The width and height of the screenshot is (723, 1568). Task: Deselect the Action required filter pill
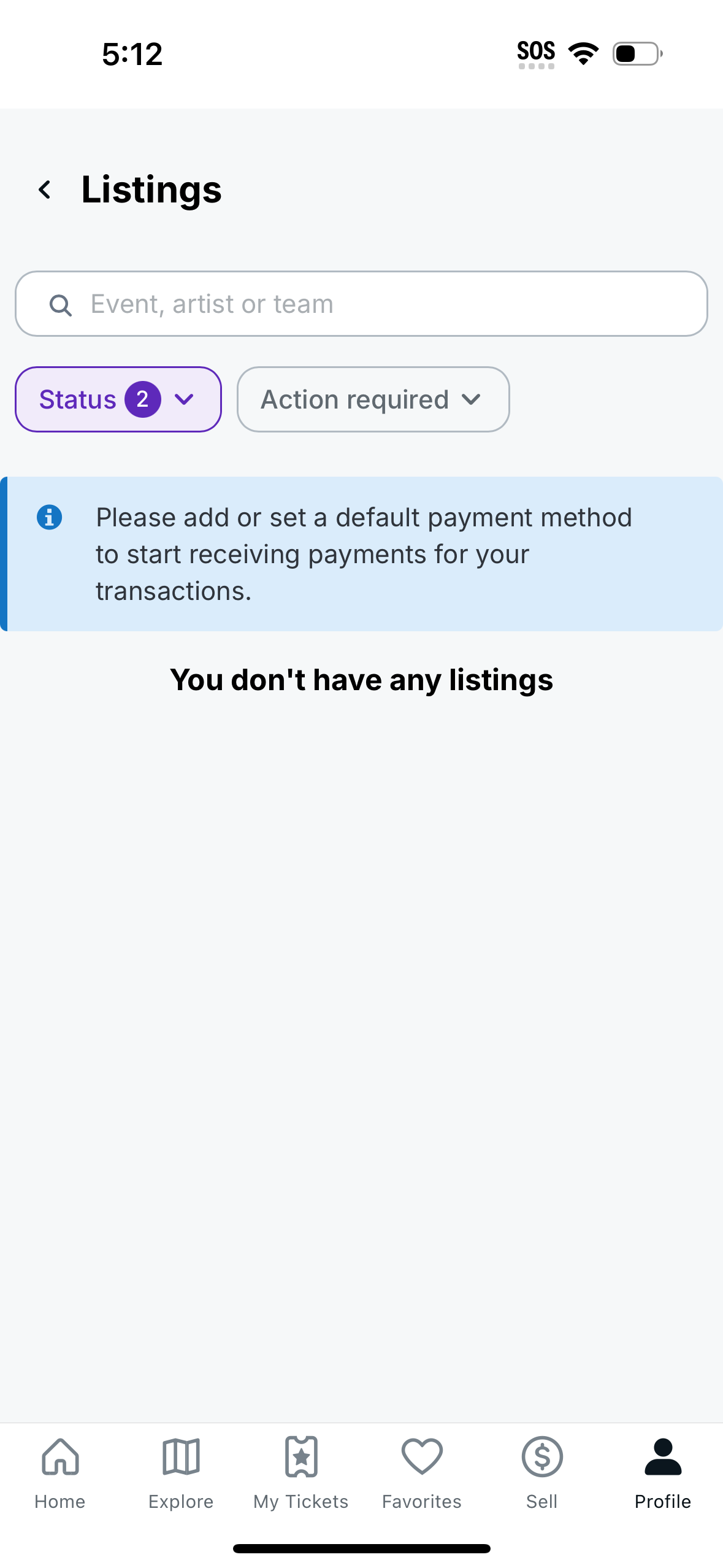point(372,399)
